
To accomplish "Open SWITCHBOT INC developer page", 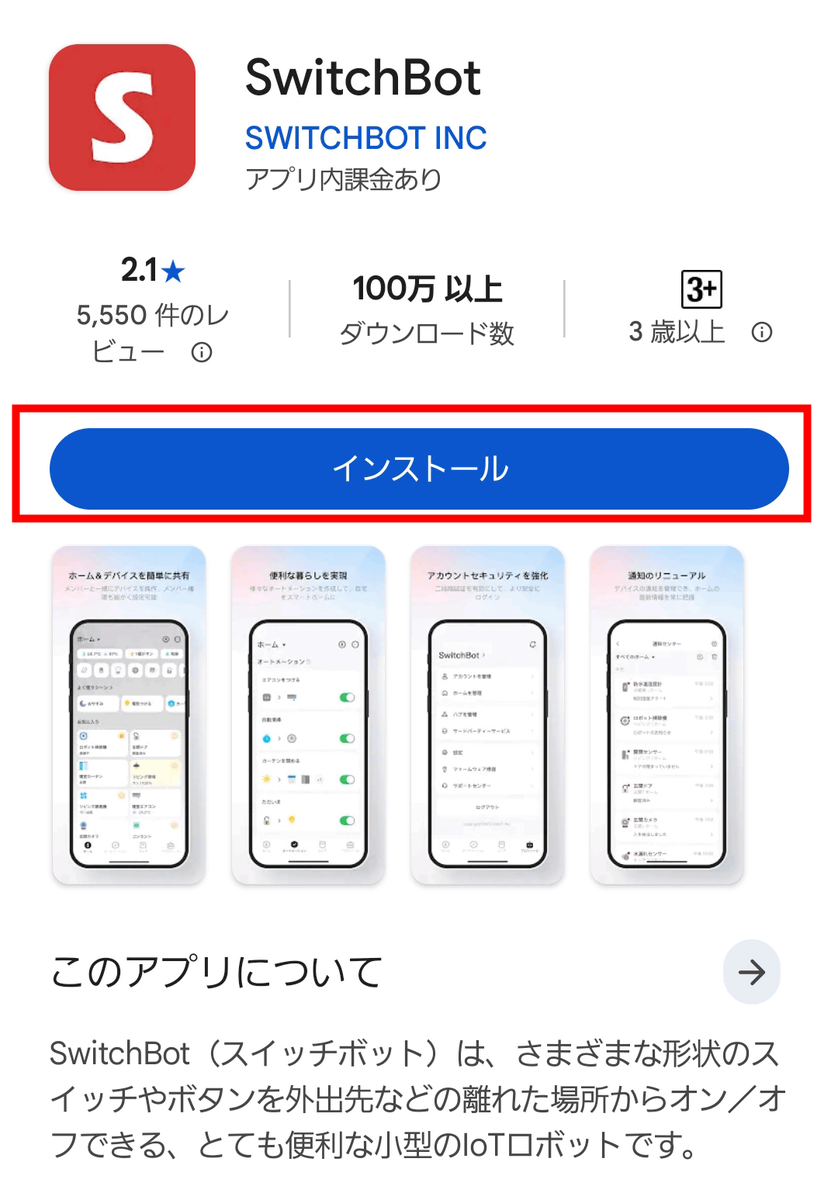I will coord(366,136).
